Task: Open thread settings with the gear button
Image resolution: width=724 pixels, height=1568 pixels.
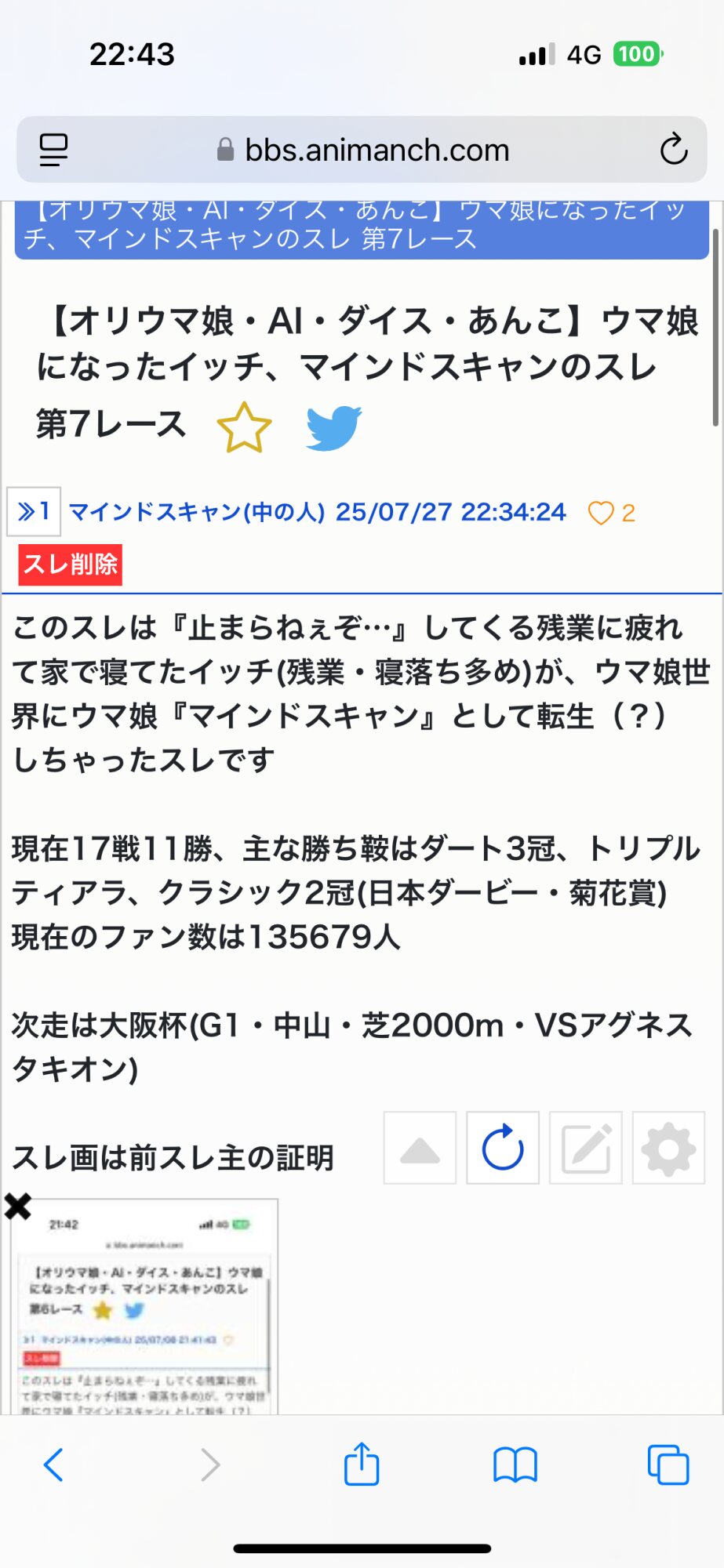Action: (668, 1148)
